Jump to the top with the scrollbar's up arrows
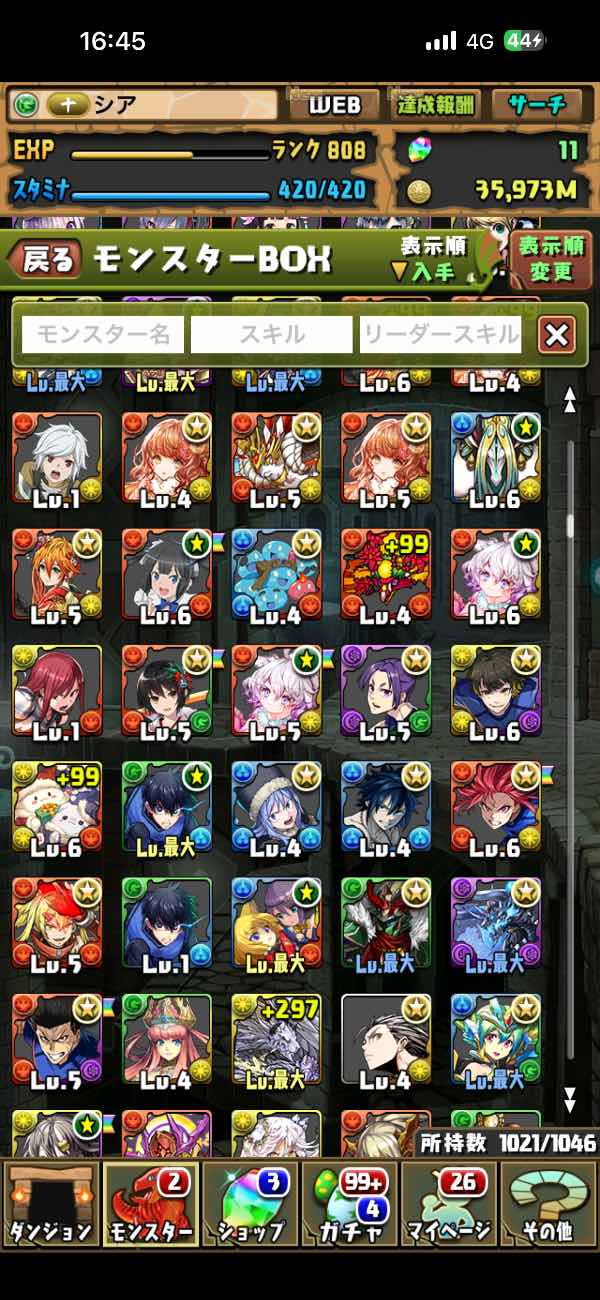Screen dimensions: 600x1300 pos(570,401)
